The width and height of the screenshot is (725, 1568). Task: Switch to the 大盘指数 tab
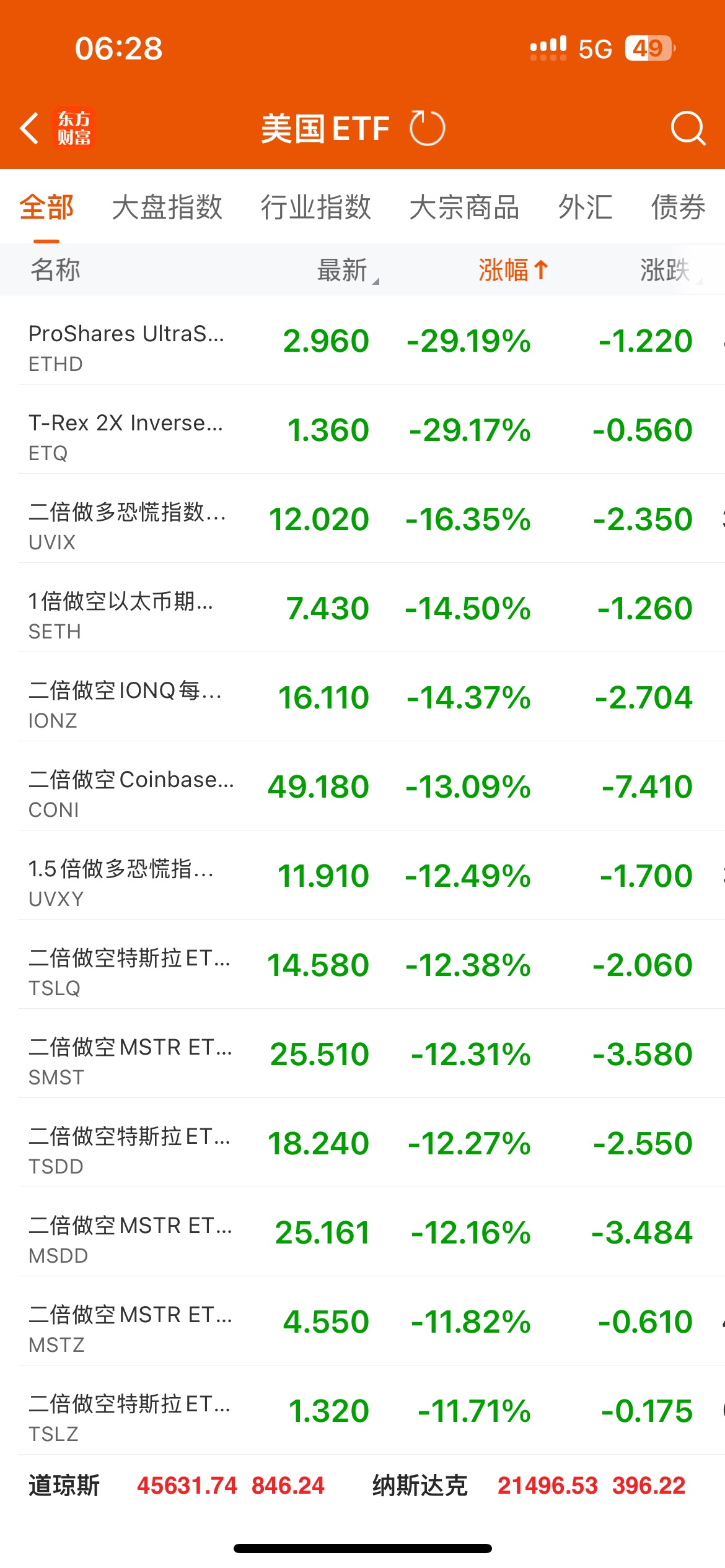pos(167,207)
